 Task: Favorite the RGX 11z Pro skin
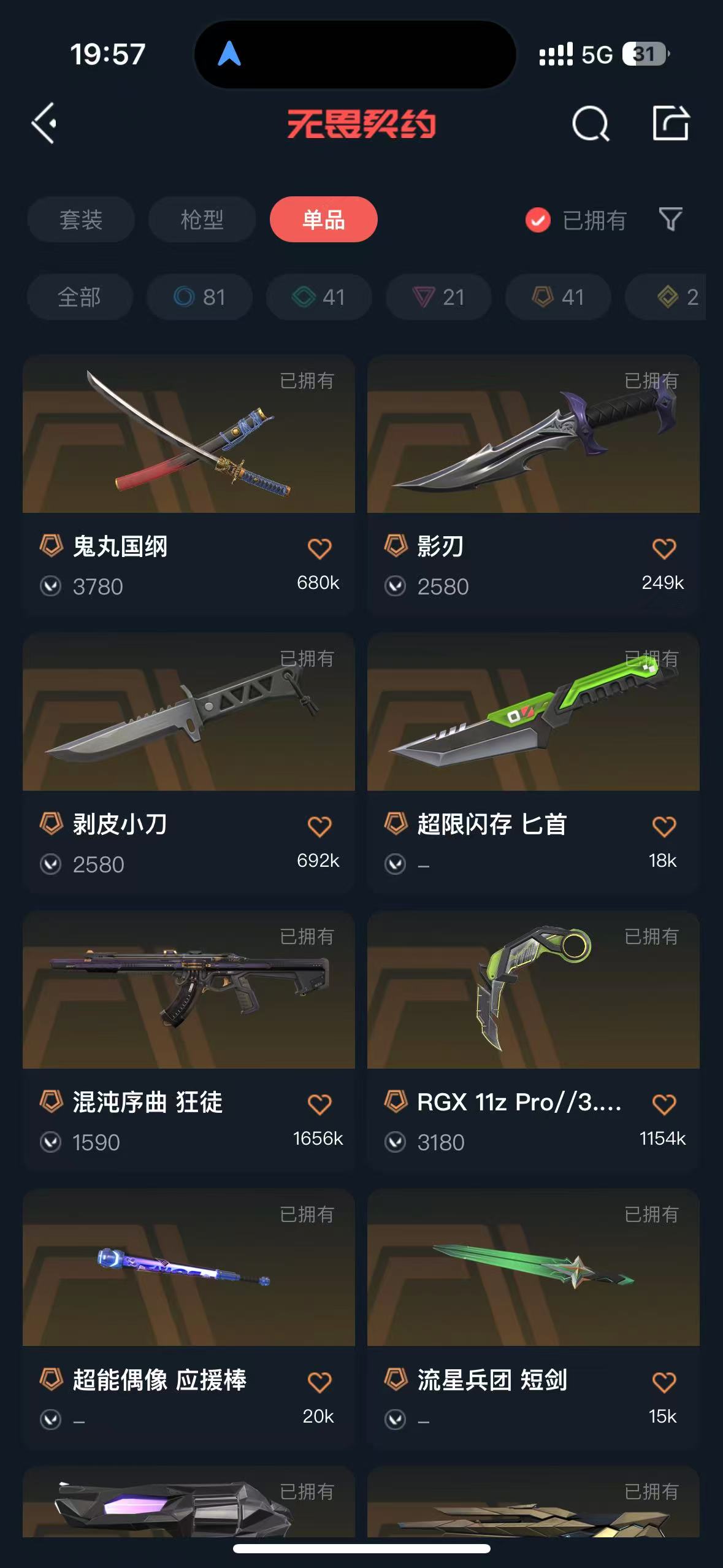(664, 1104)
